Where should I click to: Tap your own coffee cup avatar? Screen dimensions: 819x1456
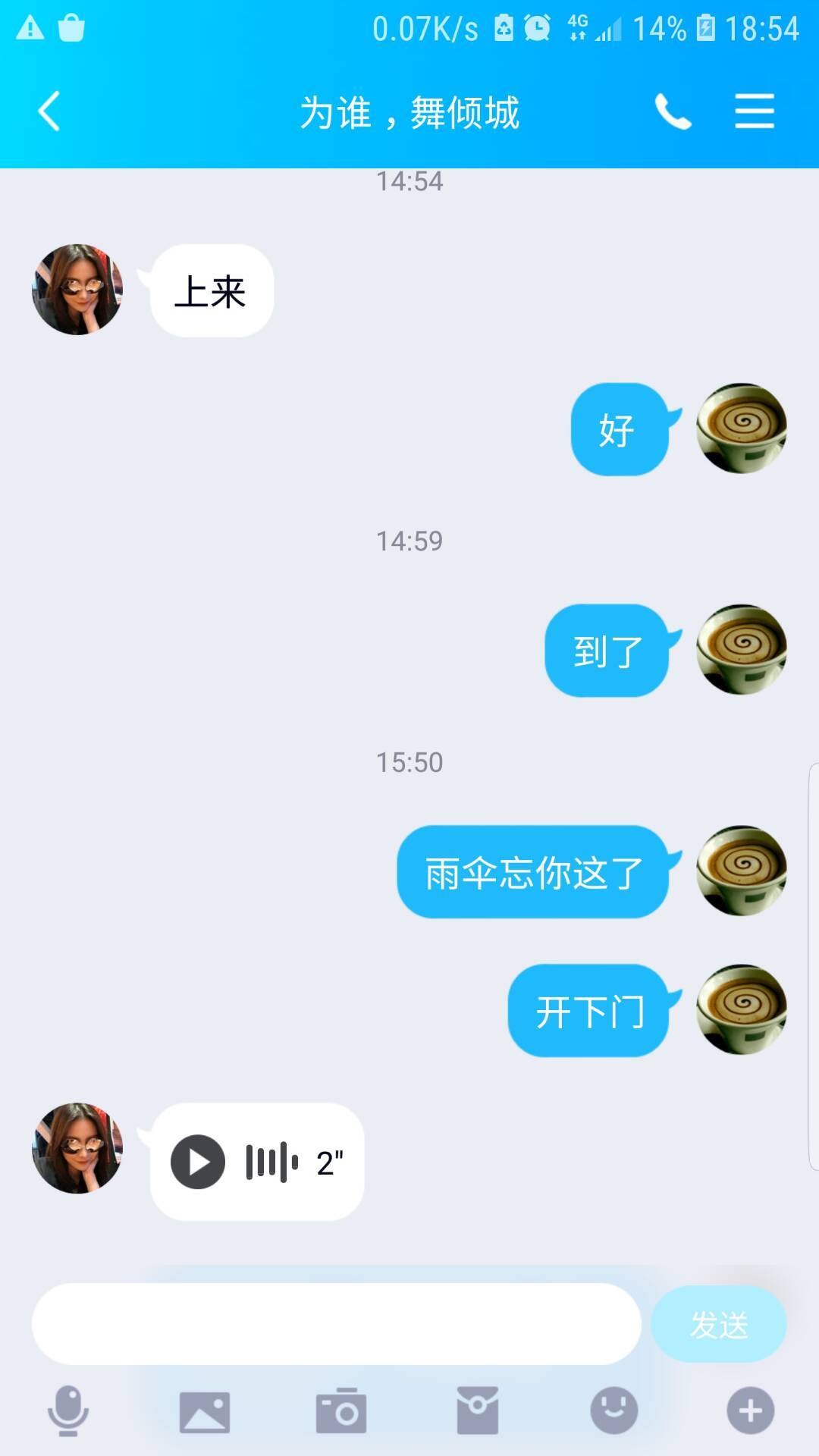[x=740, y=429]
